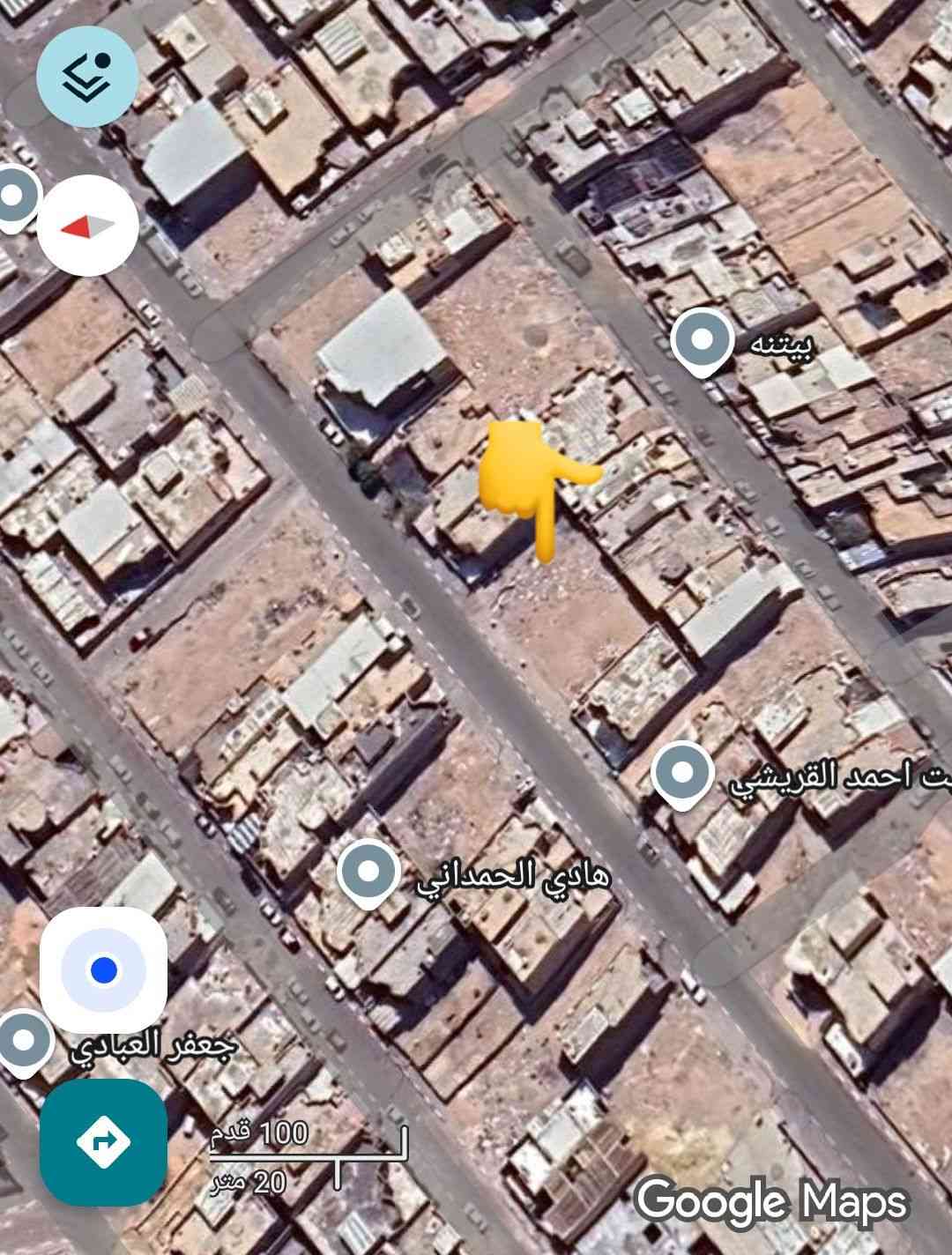Open the directions button
This screenshot has width=952, height=1255.
tap(103, 1141)
